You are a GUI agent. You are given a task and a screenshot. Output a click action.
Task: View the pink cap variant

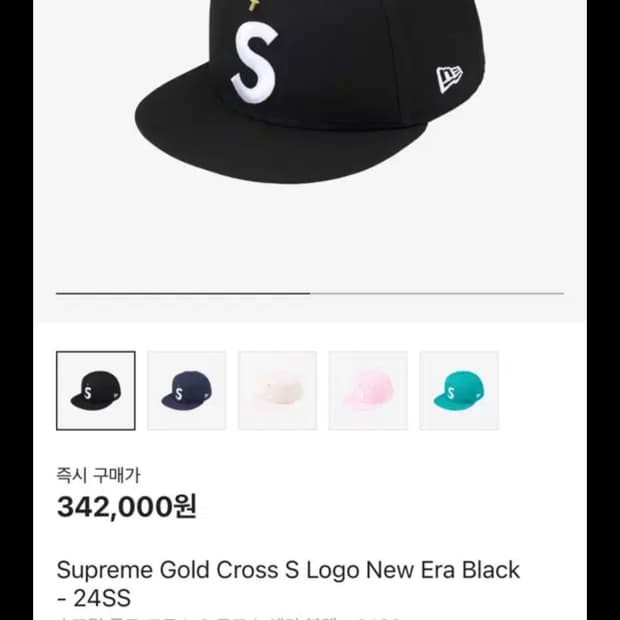368,391
